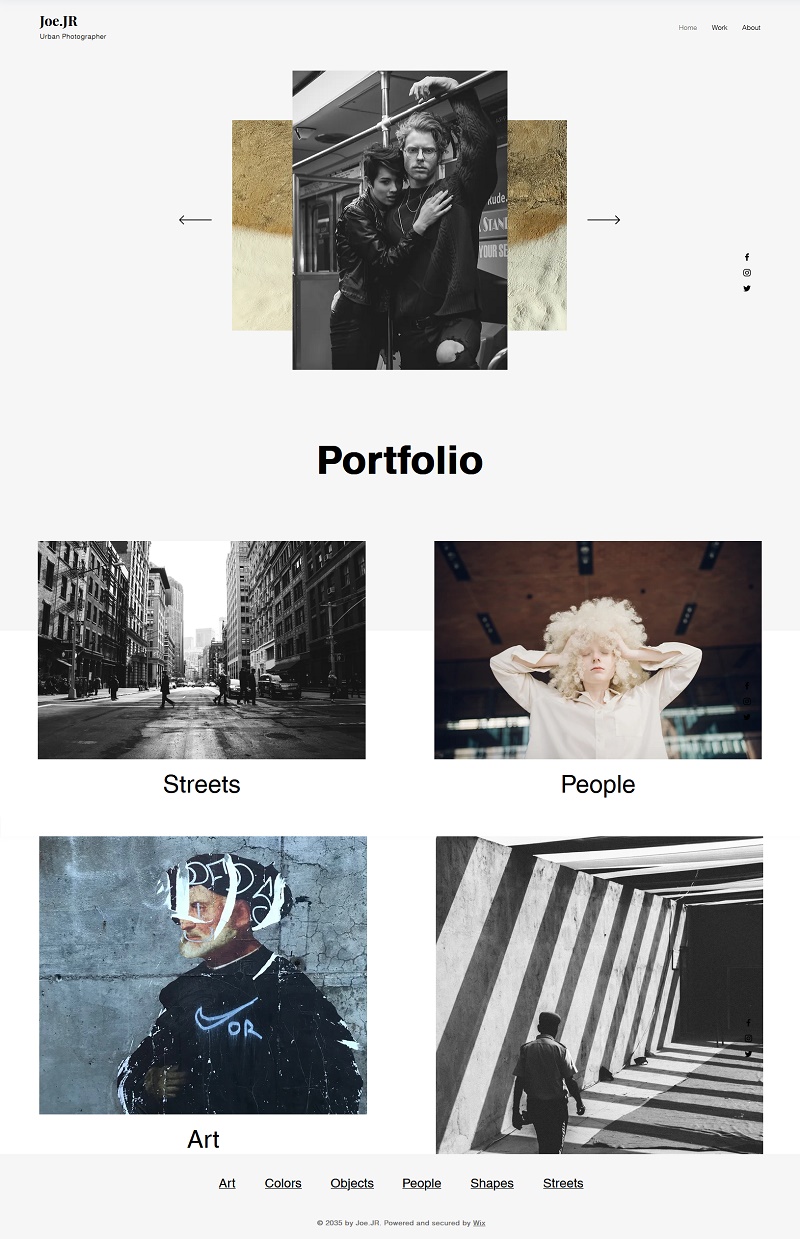Open the Work page from the top menu
This screenshot has width=800, height=1239.
coord(719,28)
